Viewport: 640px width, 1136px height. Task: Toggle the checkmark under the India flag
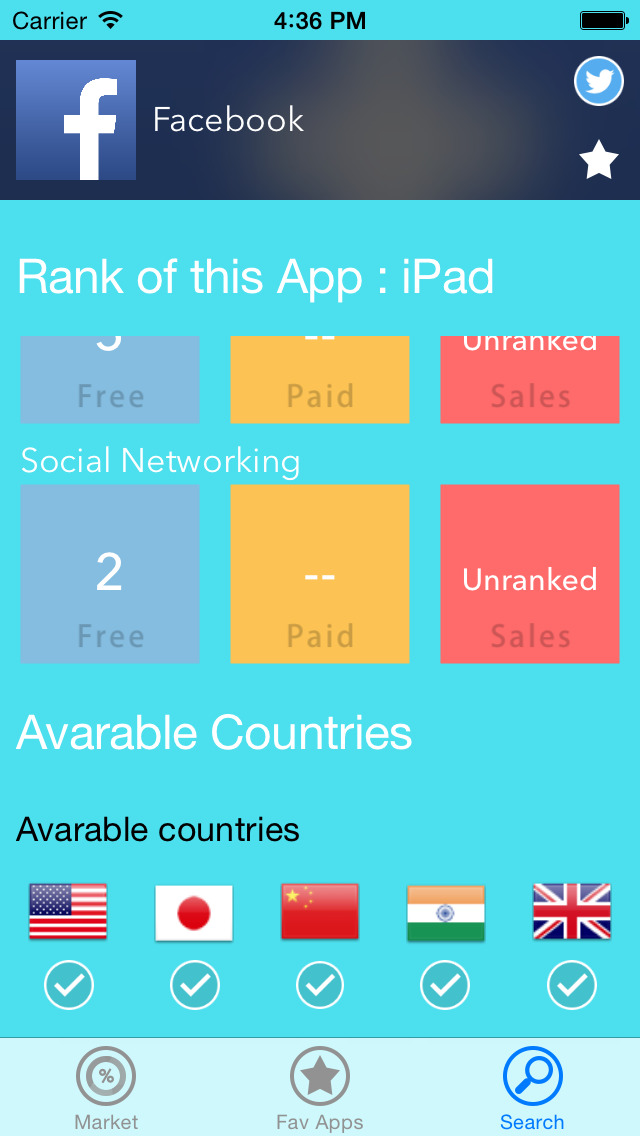(x=445, y=985)
